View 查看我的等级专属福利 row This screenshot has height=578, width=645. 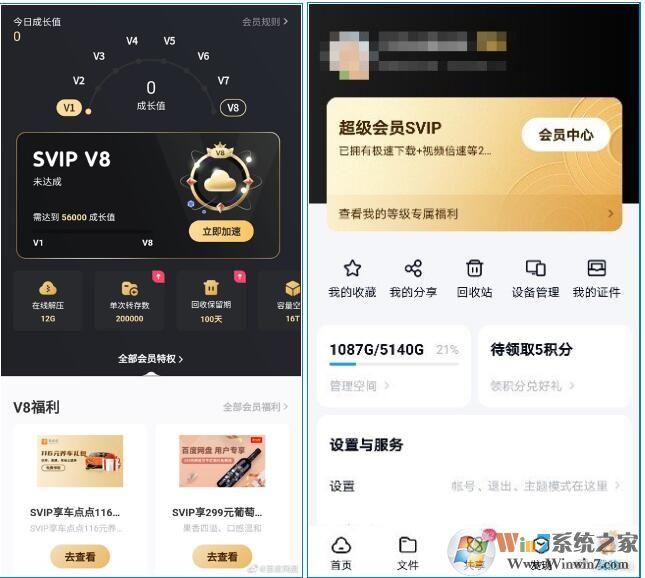[475, 213]
